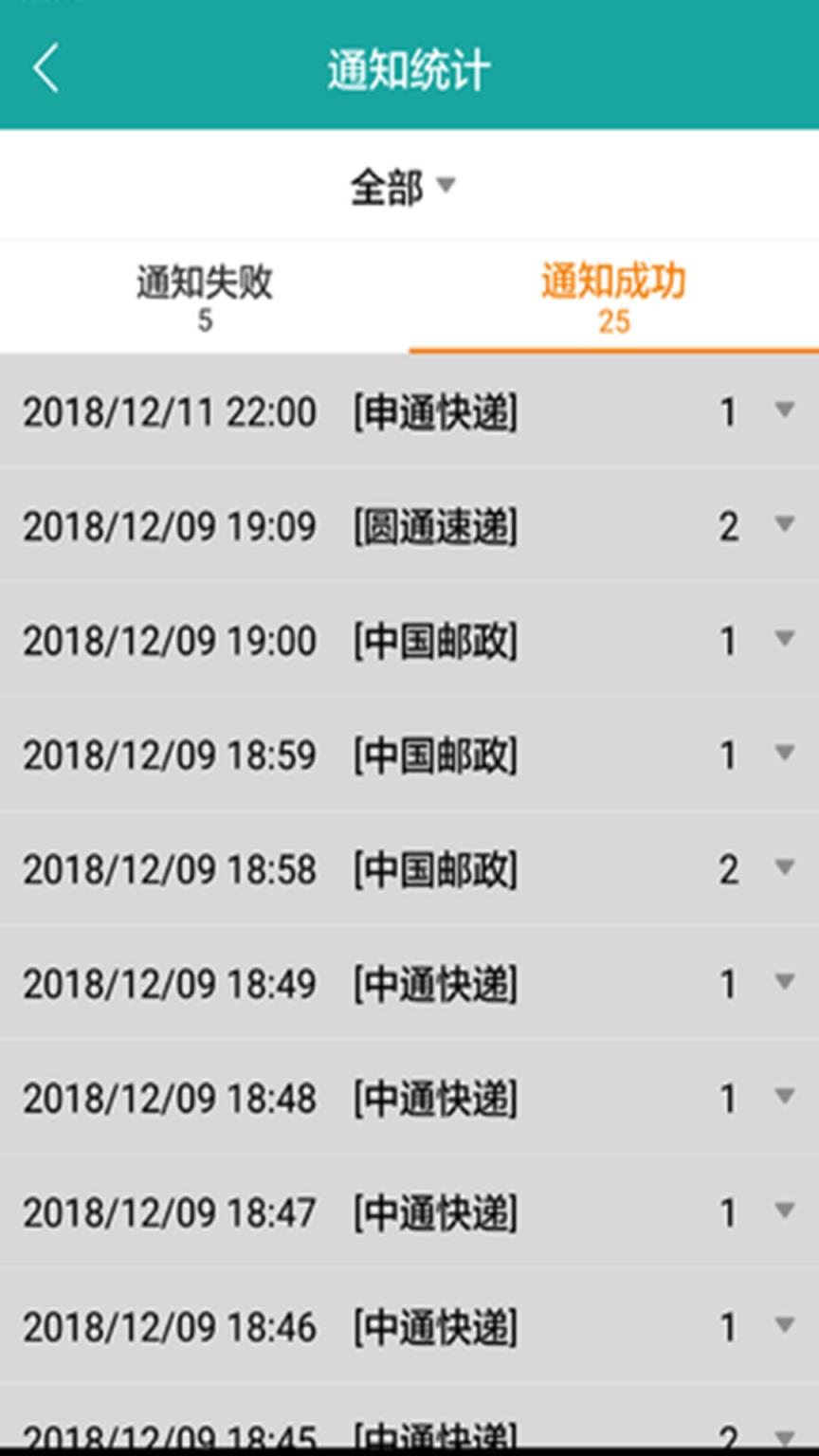Expand the 中国邮政 entry at 18:58
This screenshot has height=1456, width=819.
tap(785, 869)
